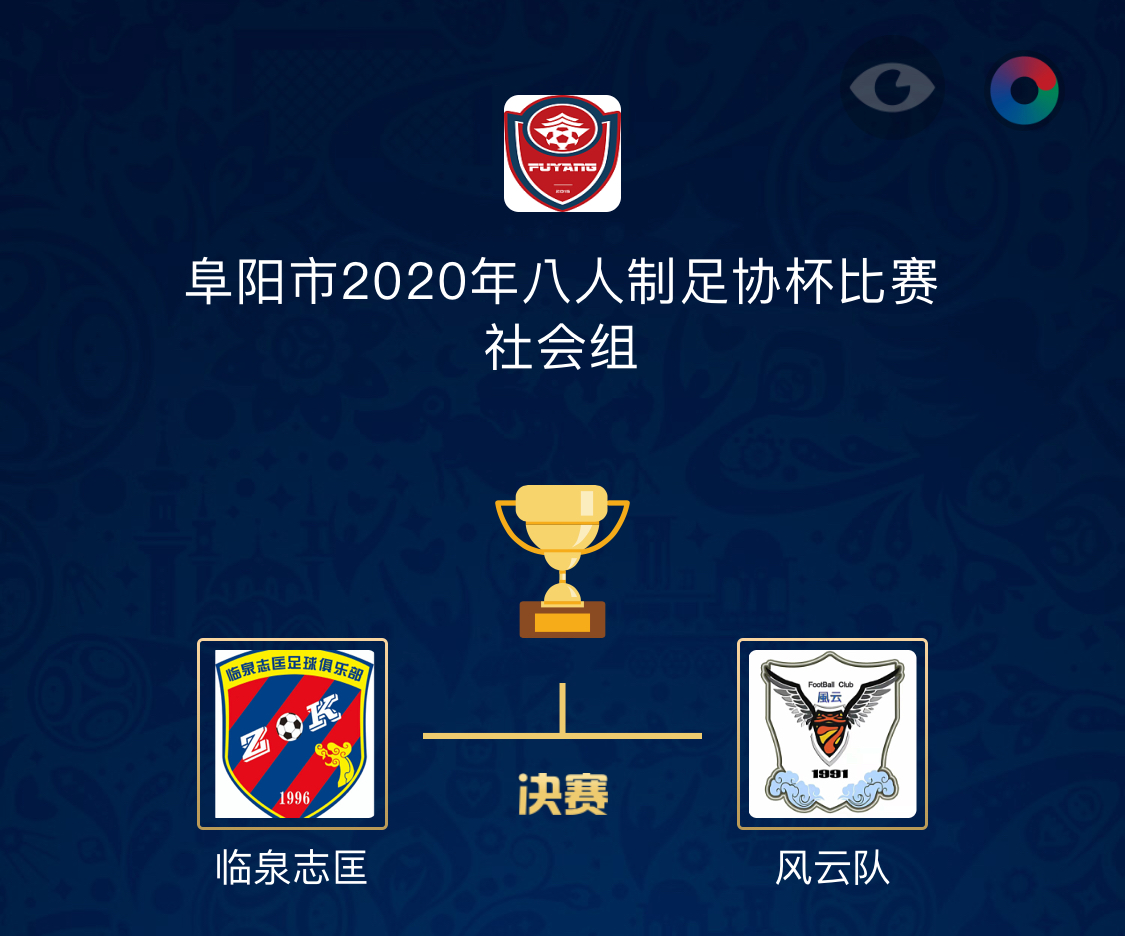
Task: Open the 风云队 team card
Action: tap(832, 734)
